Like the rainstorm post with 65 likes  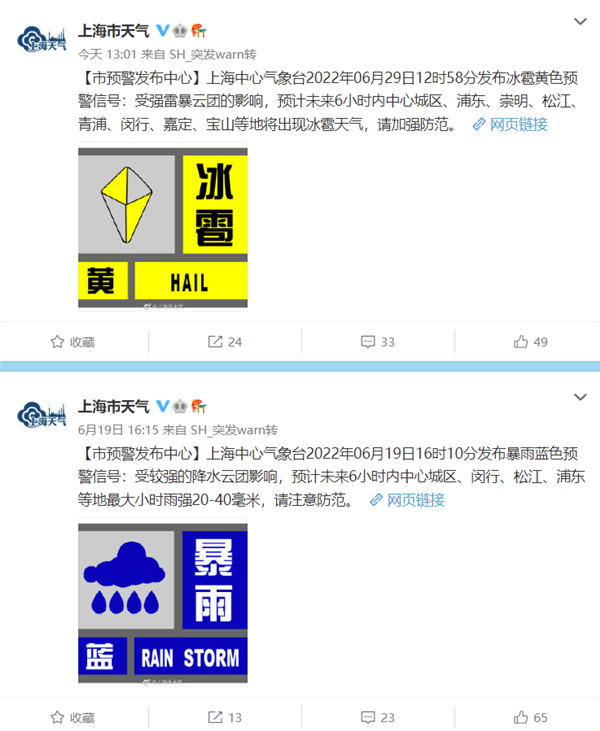click(x=530, y=717)
